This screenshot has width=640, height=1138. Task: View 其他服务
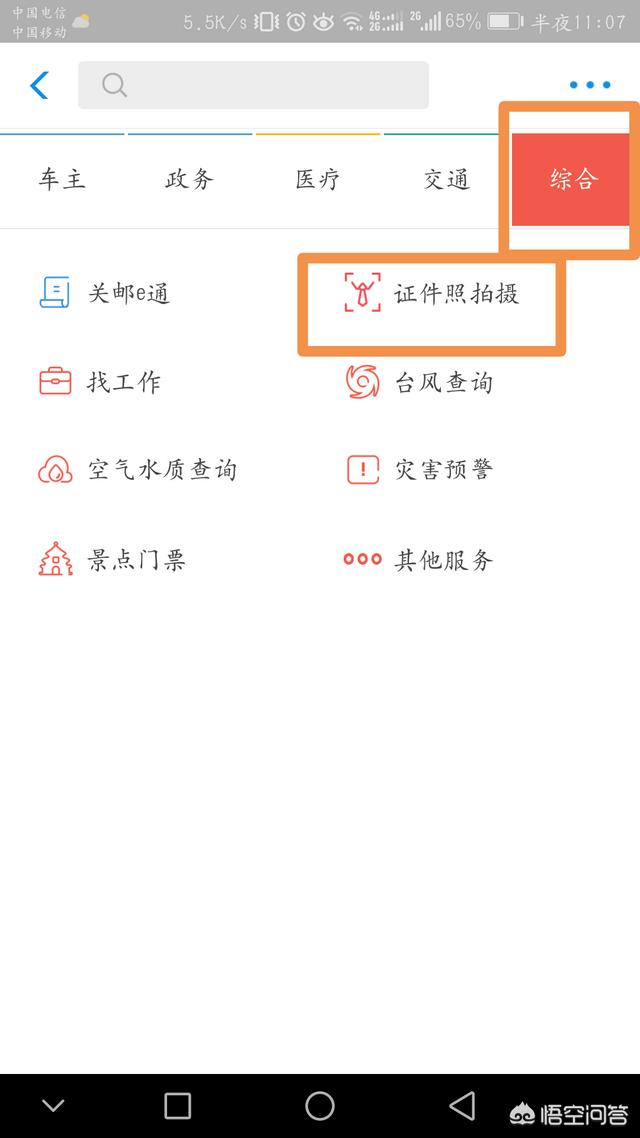coord(418,560)
